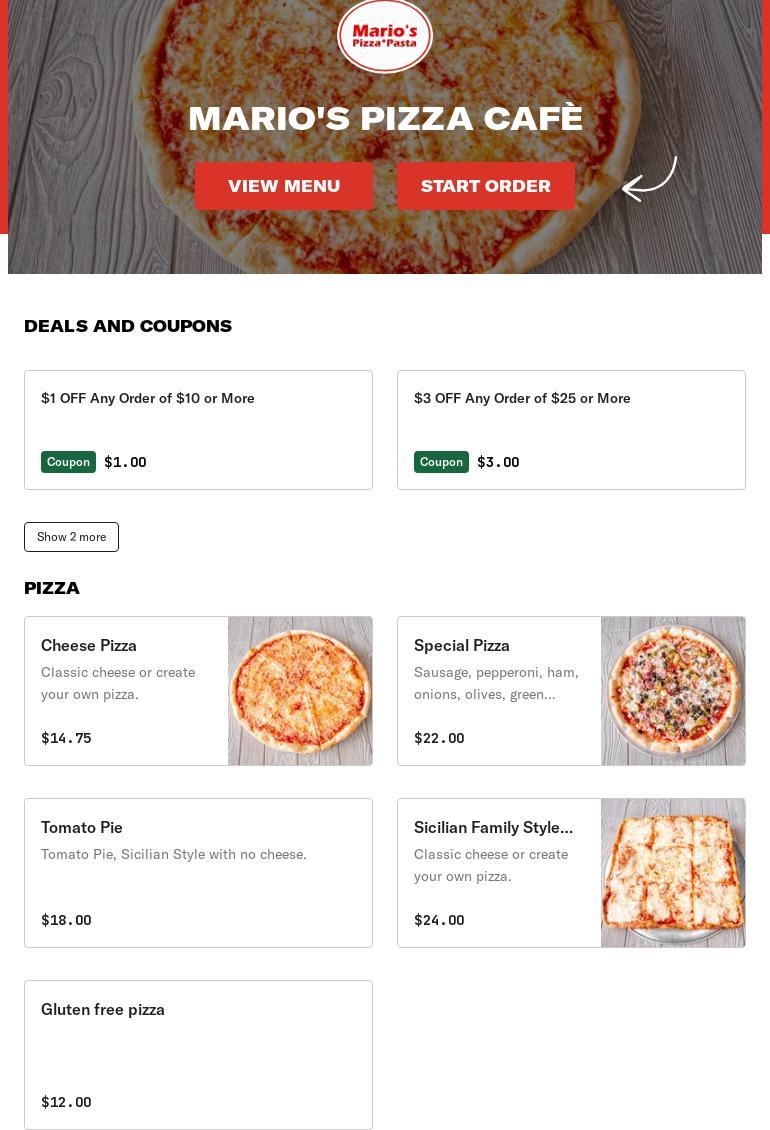Image resolution: width=770 pixels, height=1130 pixels.
Task: Select the $1 OFF coupon card
Action: tap(198, 430)
